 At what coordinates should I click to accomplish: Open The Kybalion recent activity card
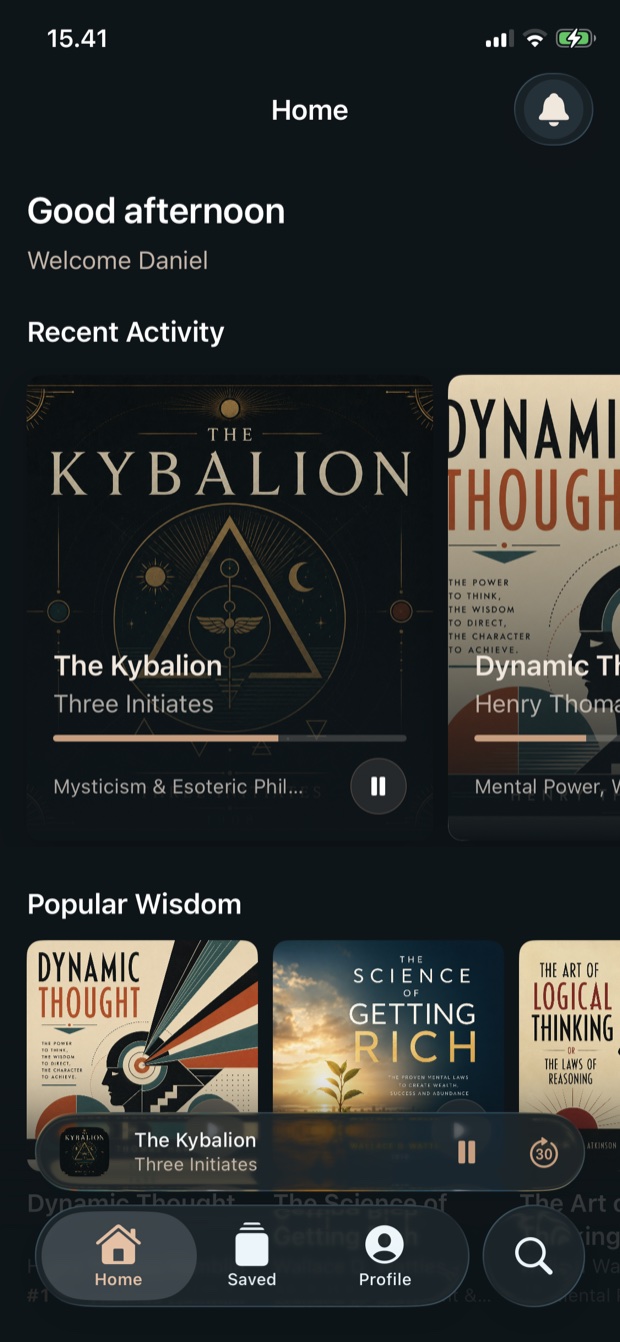(x=230, y=607)
